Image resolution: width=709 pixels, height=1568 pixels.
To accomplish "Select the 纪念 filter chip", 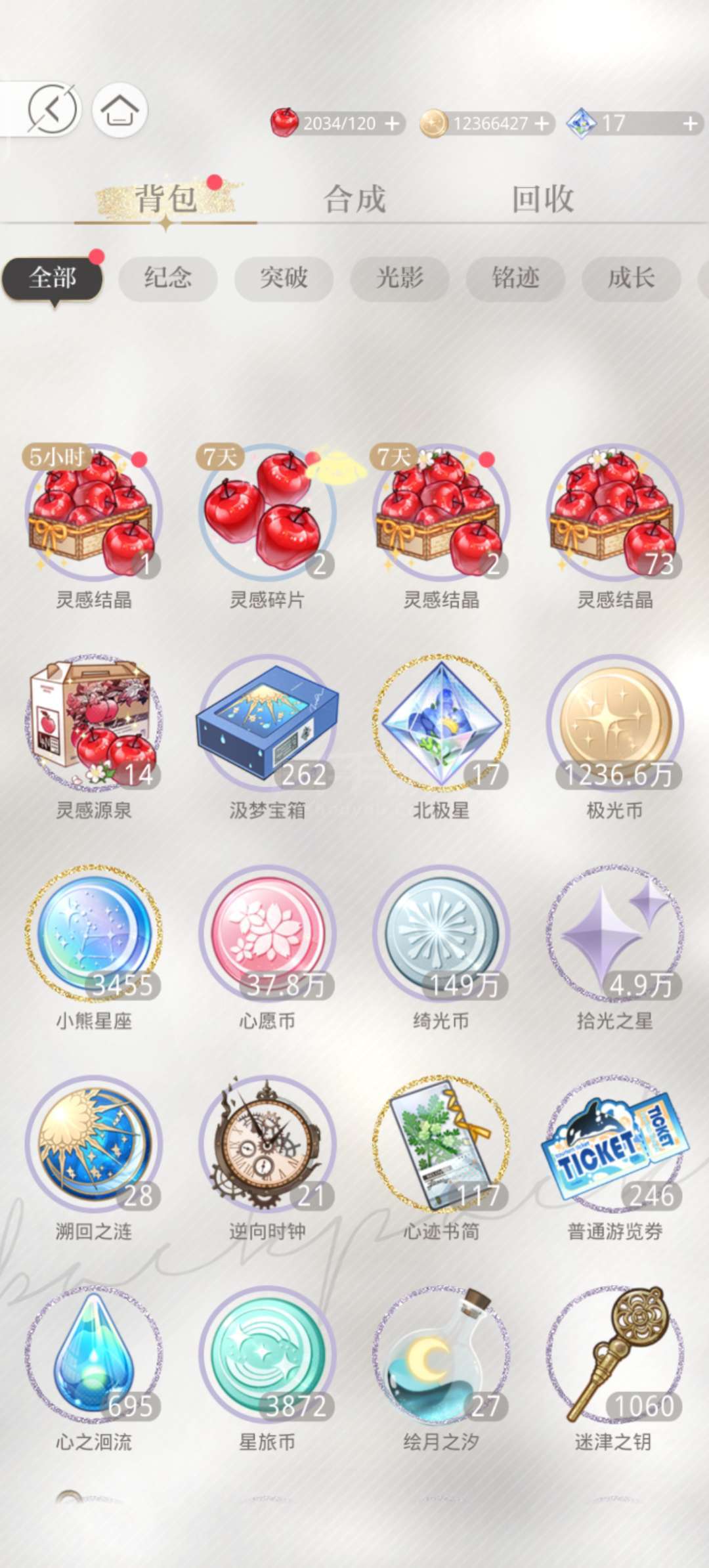I will [168, 278].
